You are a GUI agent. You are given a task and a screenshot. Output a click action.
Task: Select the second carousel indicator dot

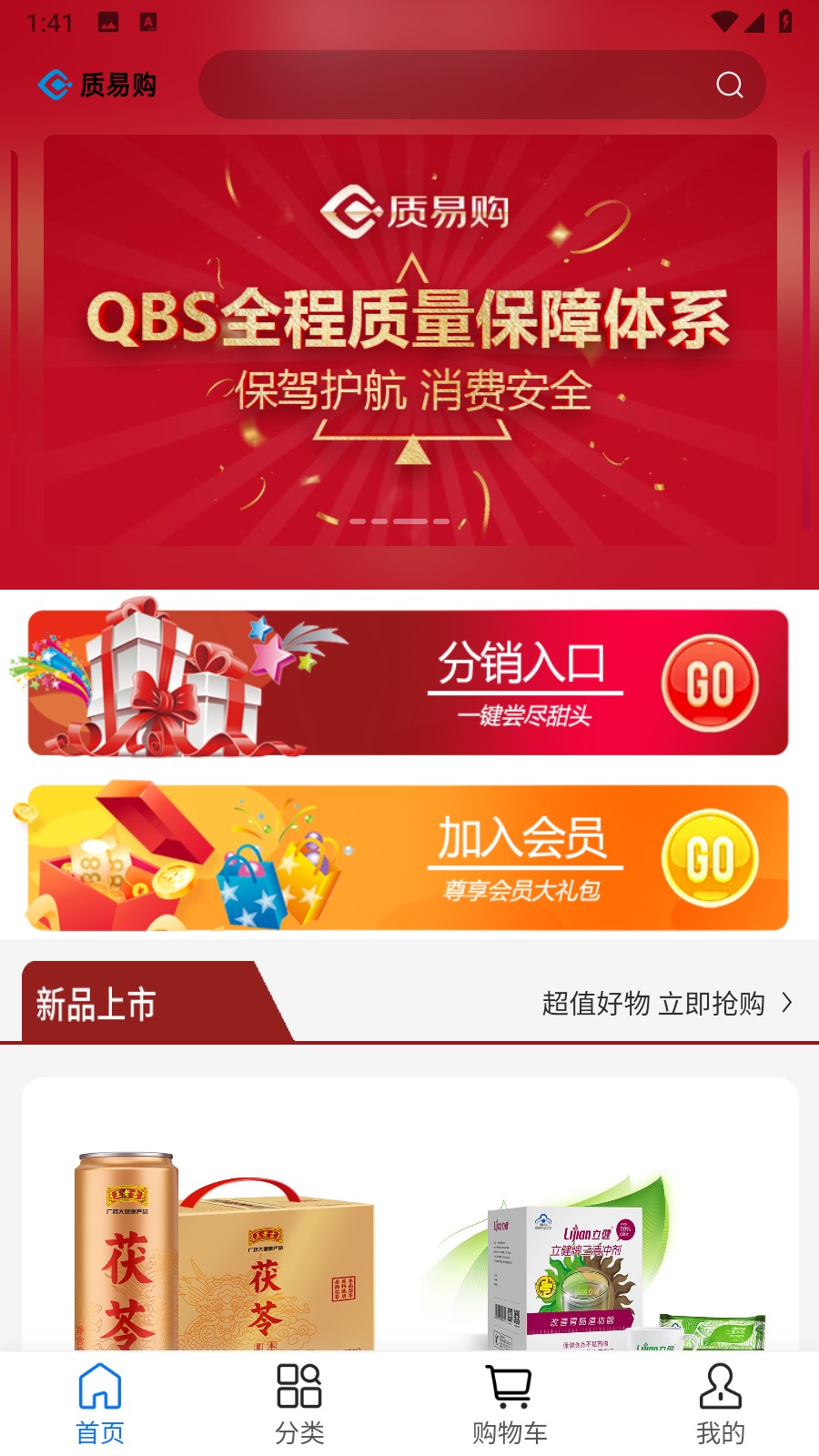379,521
